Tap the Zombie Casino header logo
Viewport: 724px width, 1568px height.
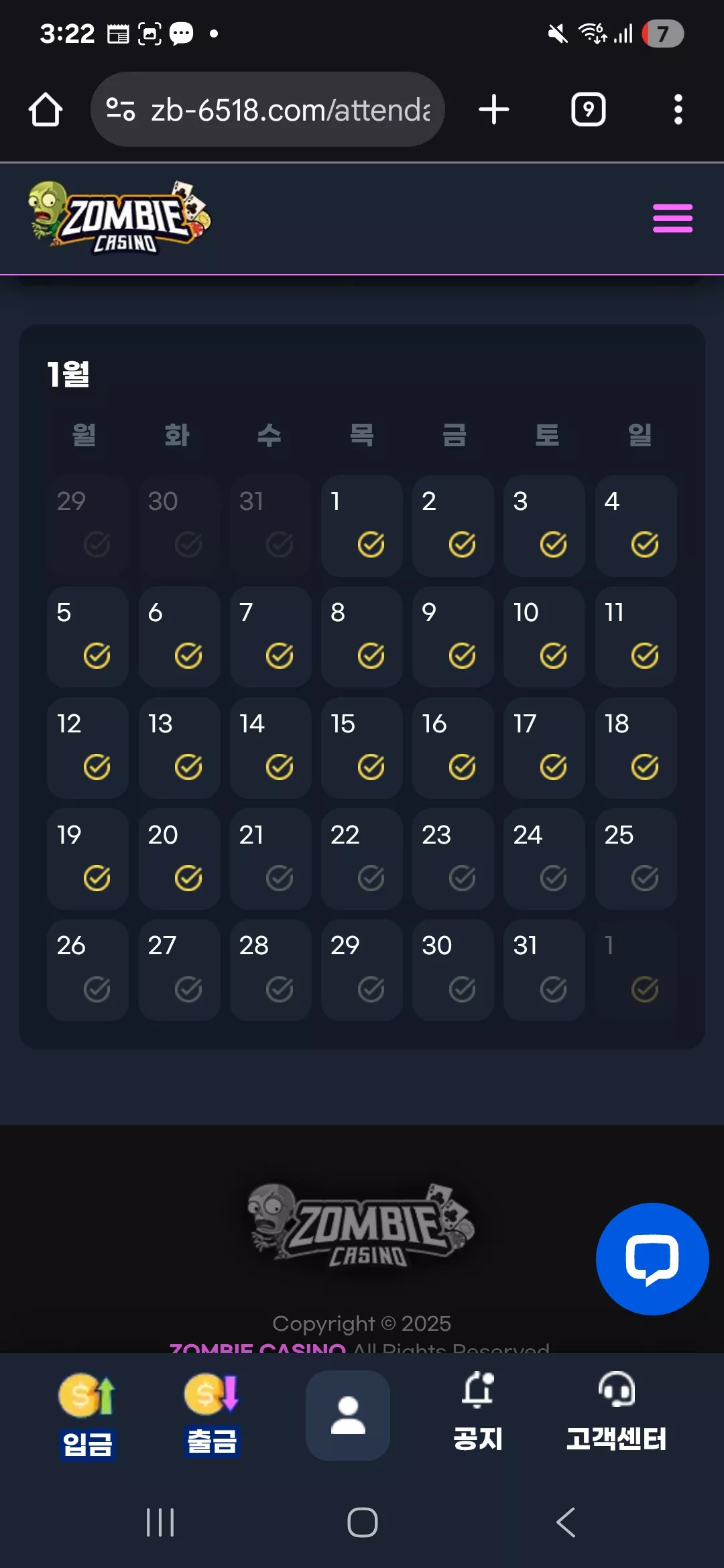pyautogui.click(x=119, y=218)
